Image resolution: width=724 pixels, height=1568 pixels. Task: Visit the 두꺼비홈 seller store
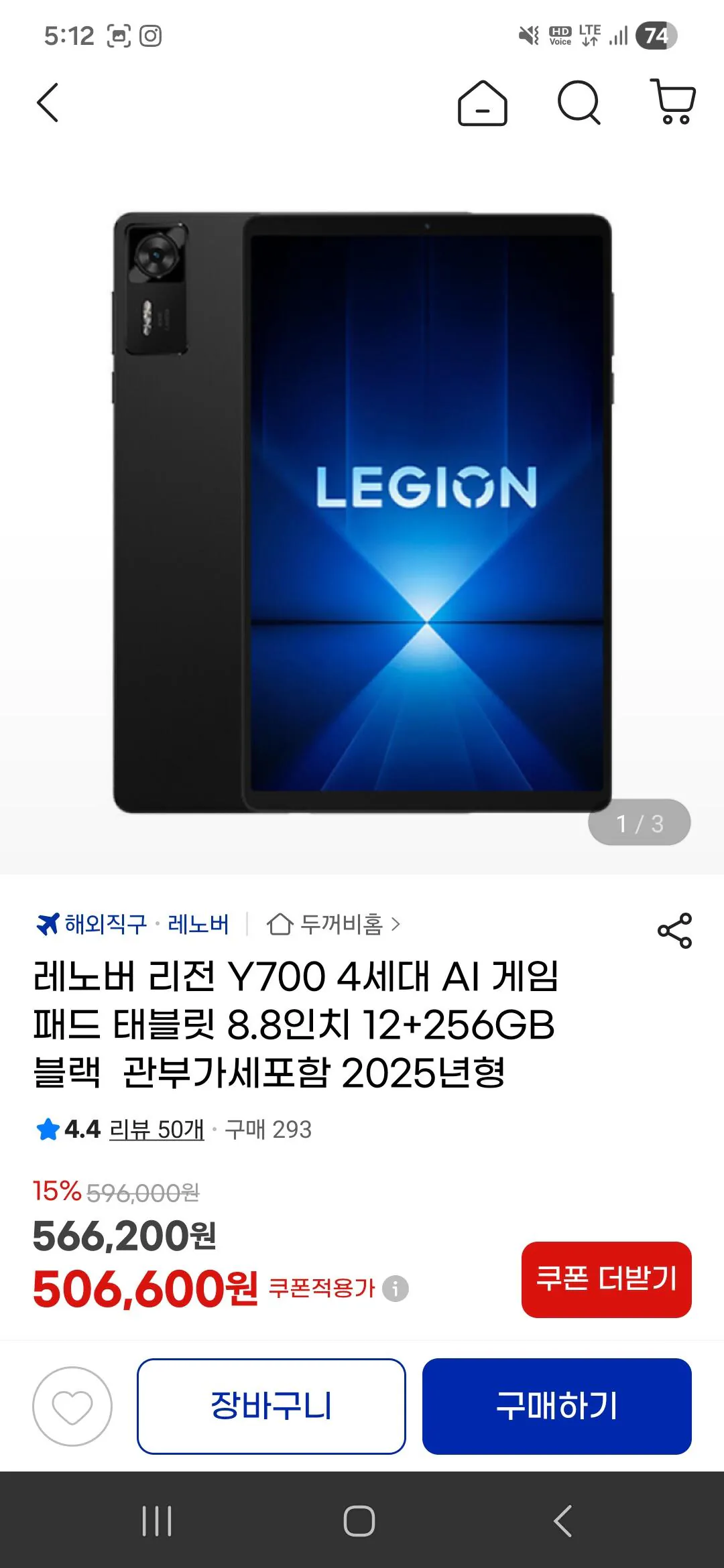pos(333,924)
